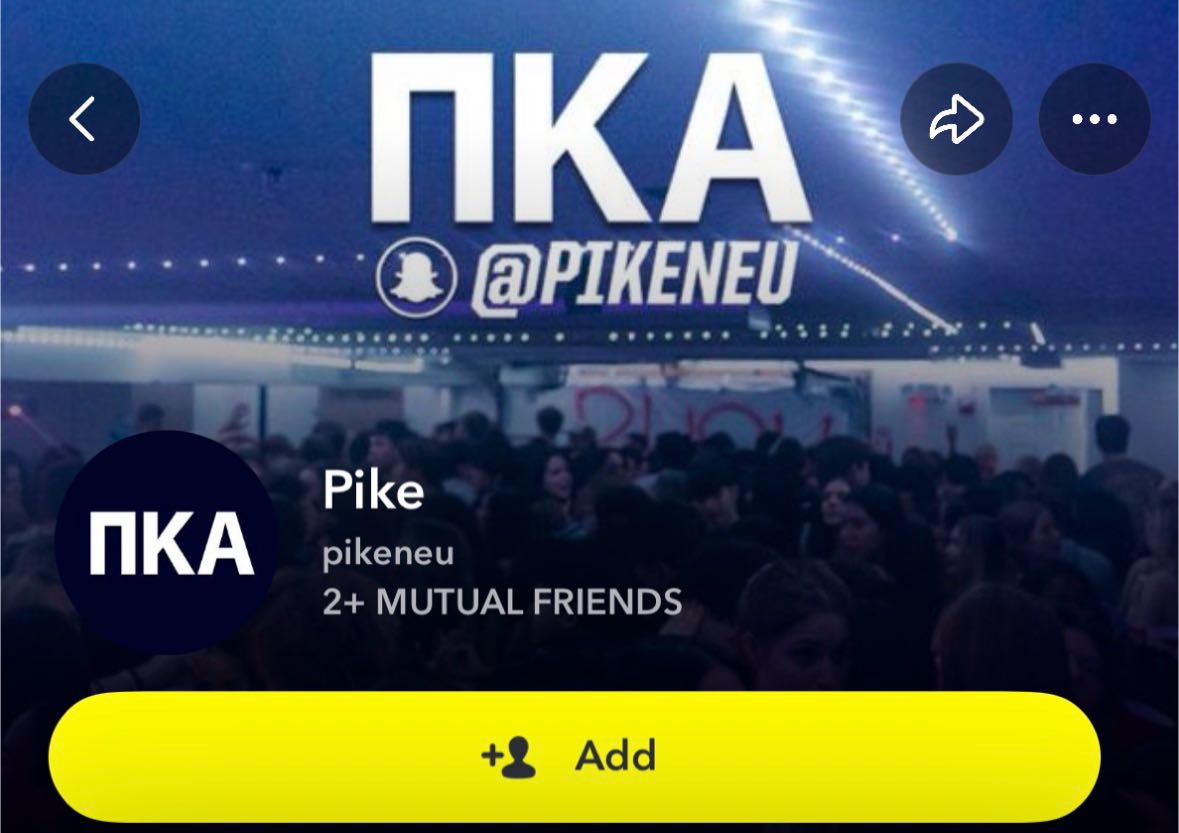Open the ΠΚΑ profile picture
Viewport: 1179px width, 833px height.
167,543
